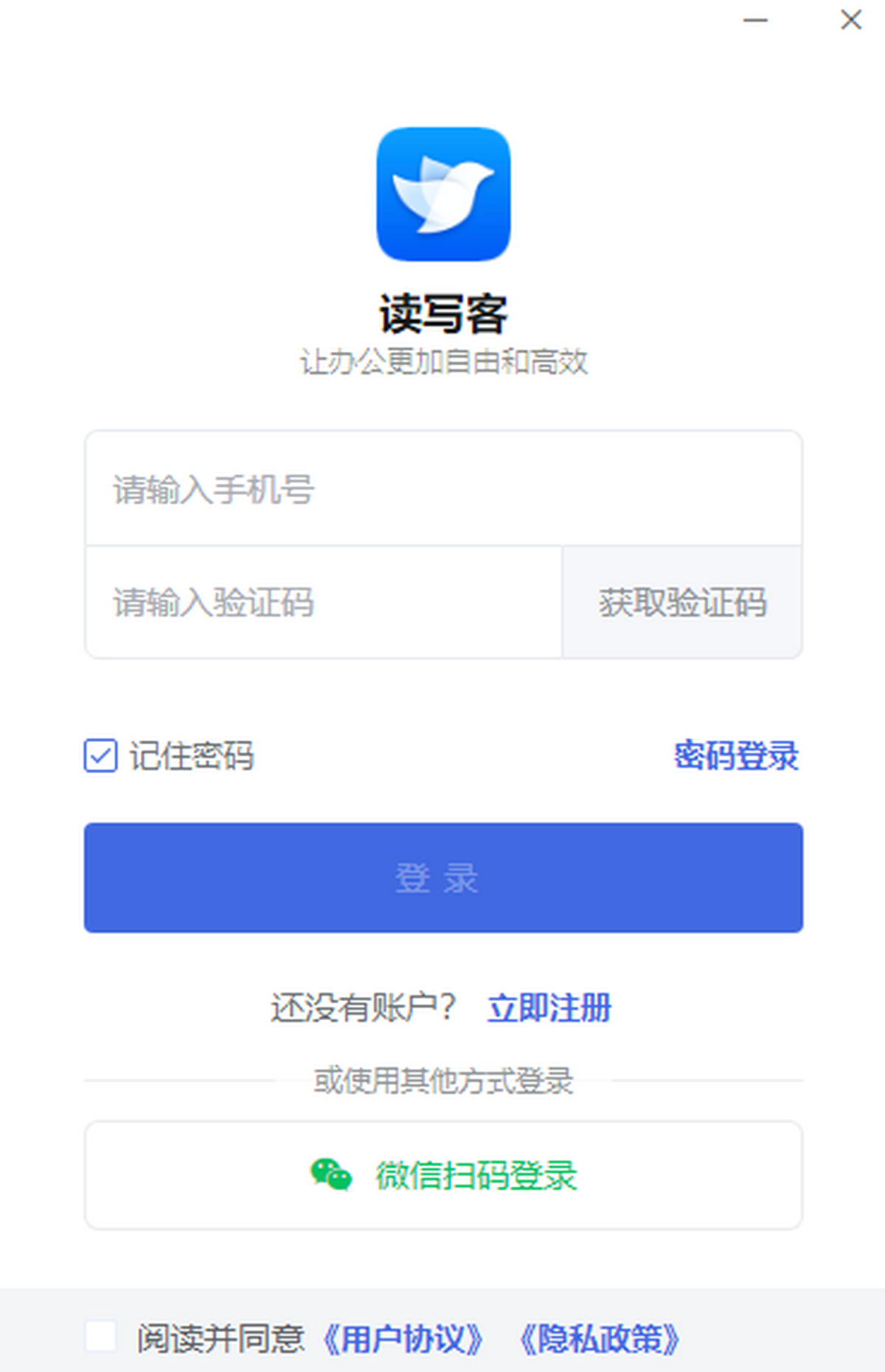Viewport: 885px width, 1372px height.
Task: Click the 还没有账户? prompt text
Action: coord(363,1008)
